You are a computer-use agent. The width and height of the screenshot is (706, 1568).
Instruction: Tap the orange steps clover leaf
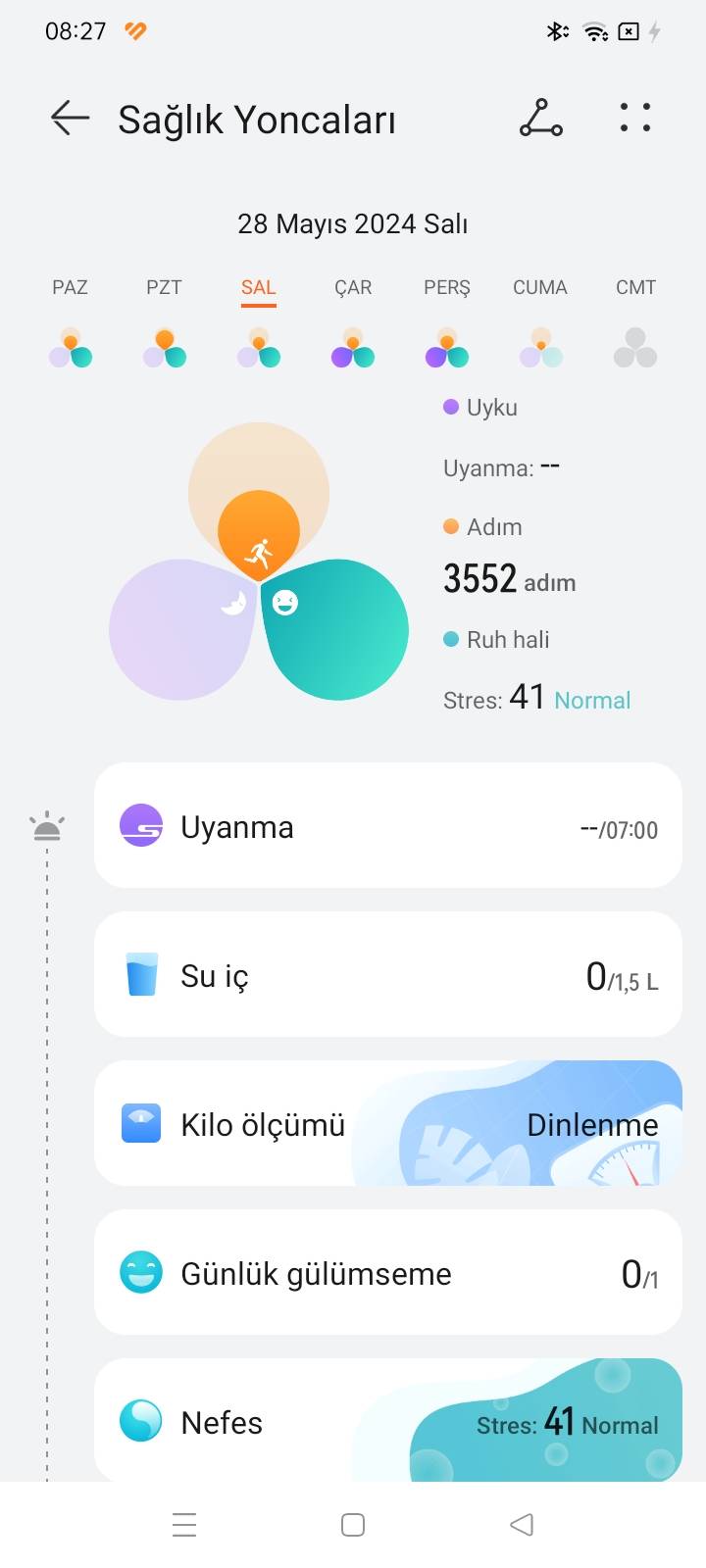click(259, 529)
